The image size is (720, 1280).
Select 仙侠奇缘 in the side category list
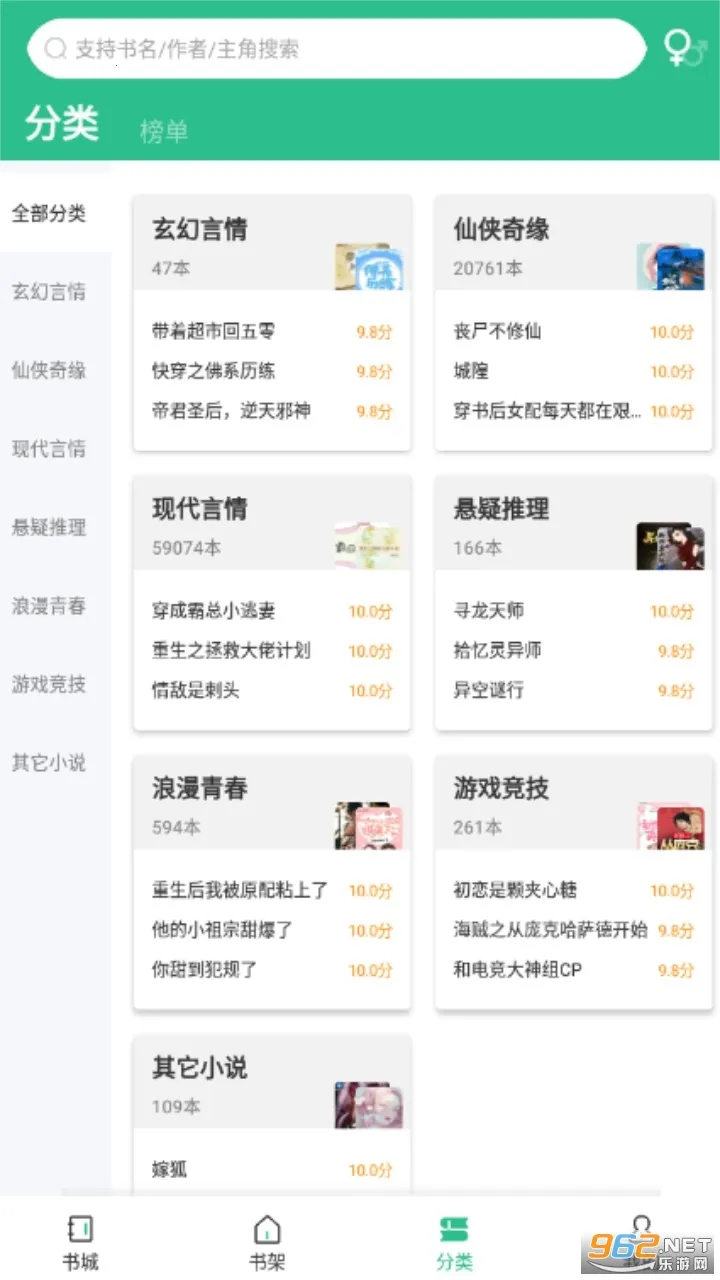click(x=49, y=370)
